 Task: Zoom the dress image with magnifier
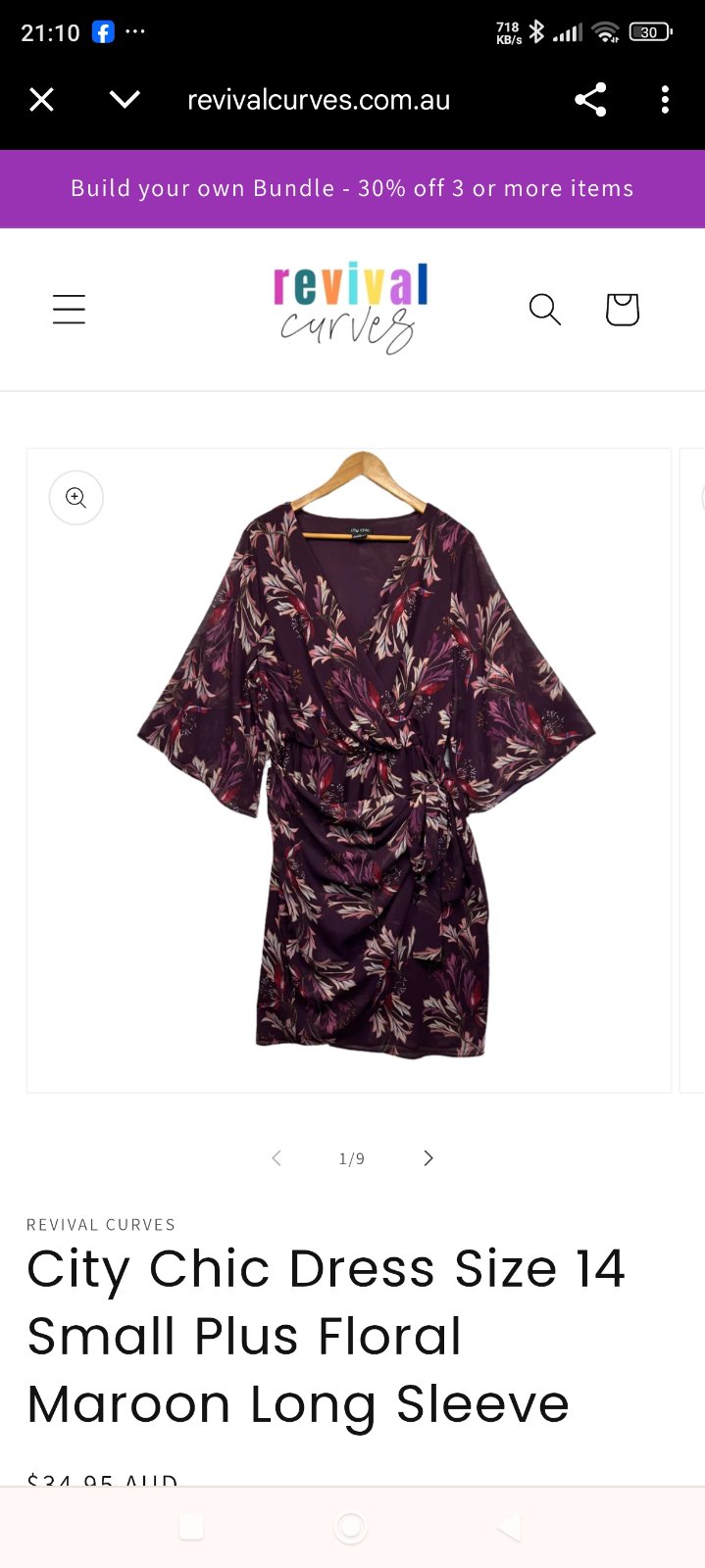point(76,498)
